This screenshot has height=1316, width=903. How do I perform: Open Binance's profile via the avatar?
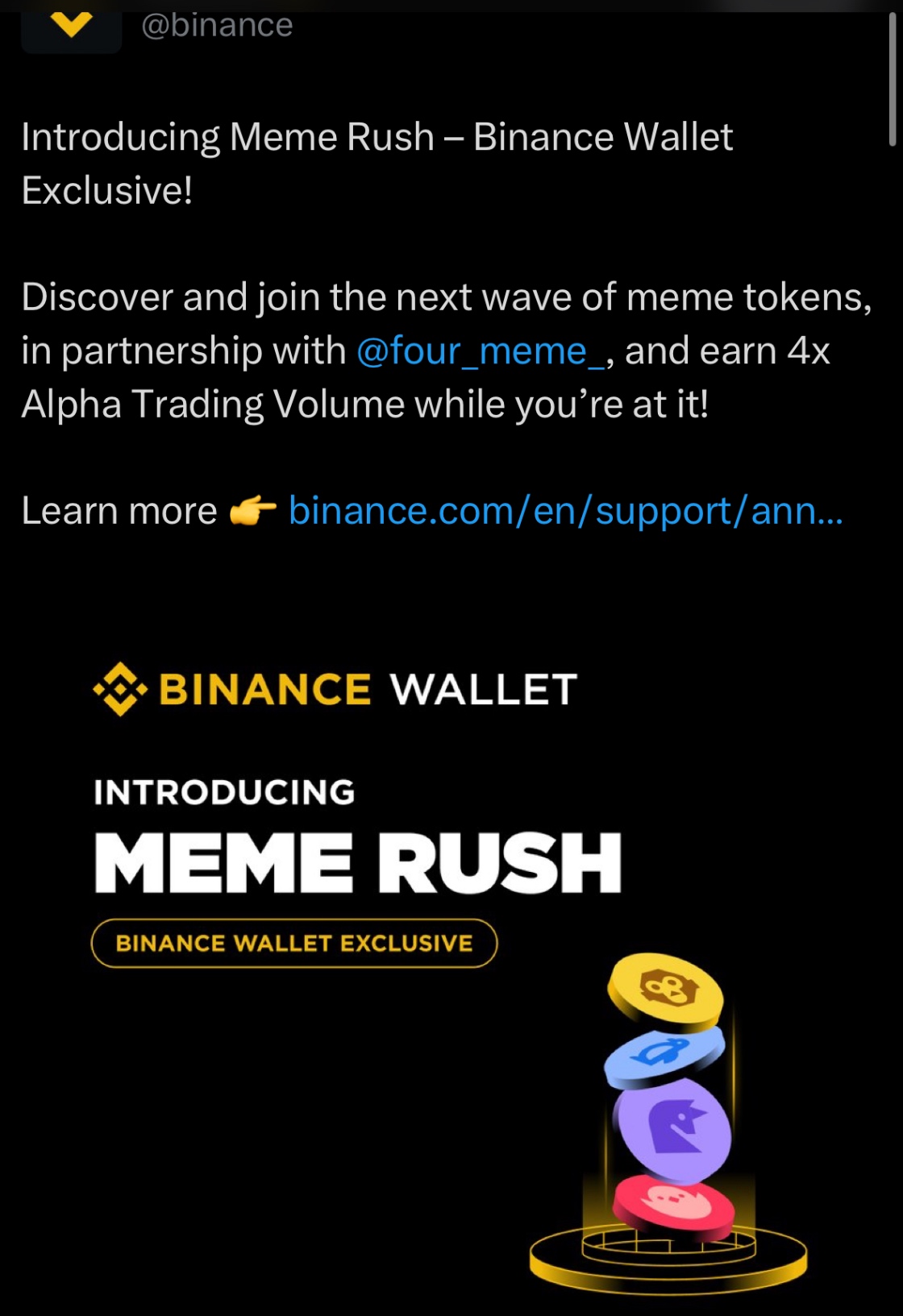pyautogui.click(x=71, y=26)
